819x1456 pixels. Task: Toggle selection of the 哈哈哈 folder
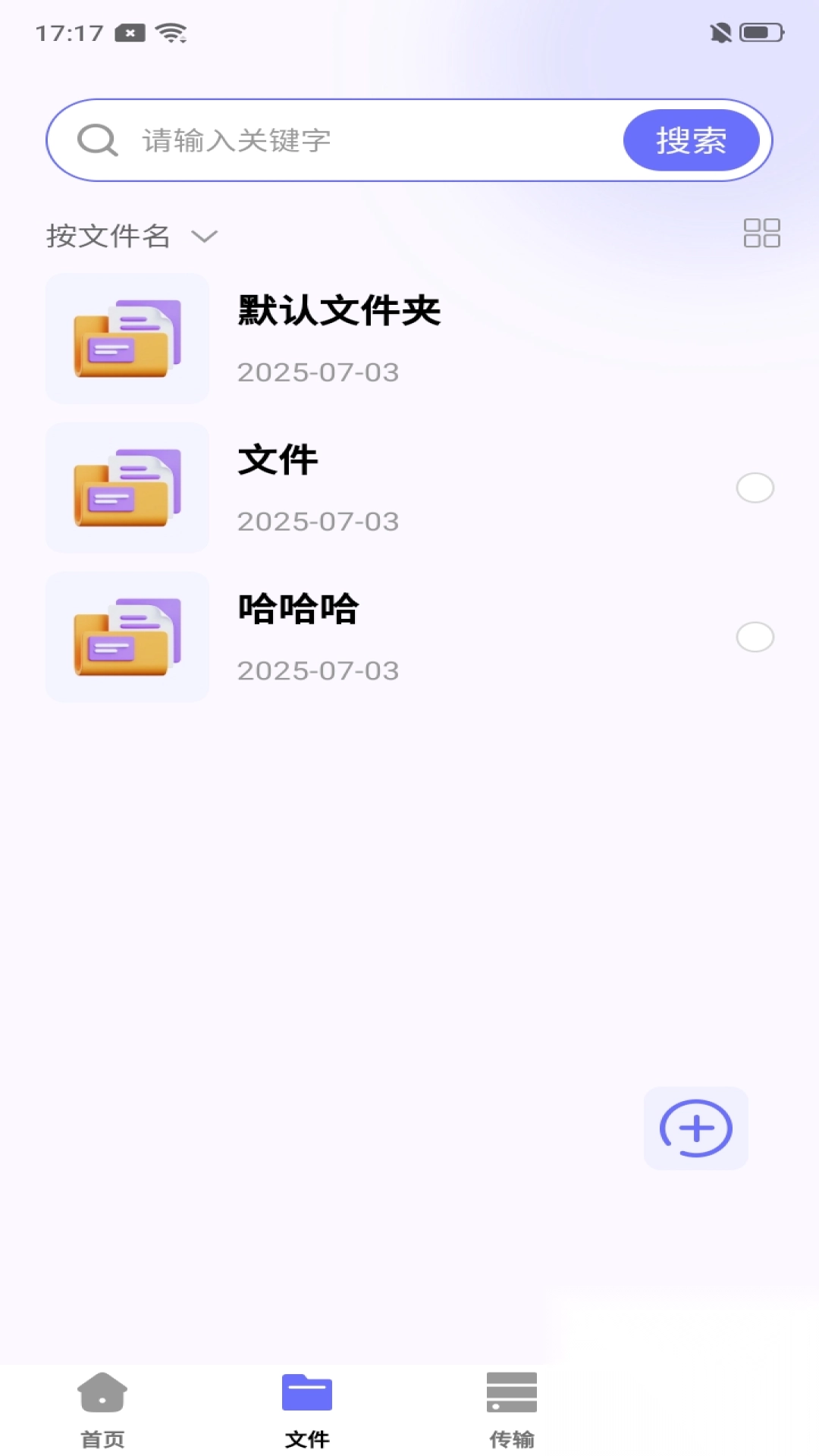755,638
